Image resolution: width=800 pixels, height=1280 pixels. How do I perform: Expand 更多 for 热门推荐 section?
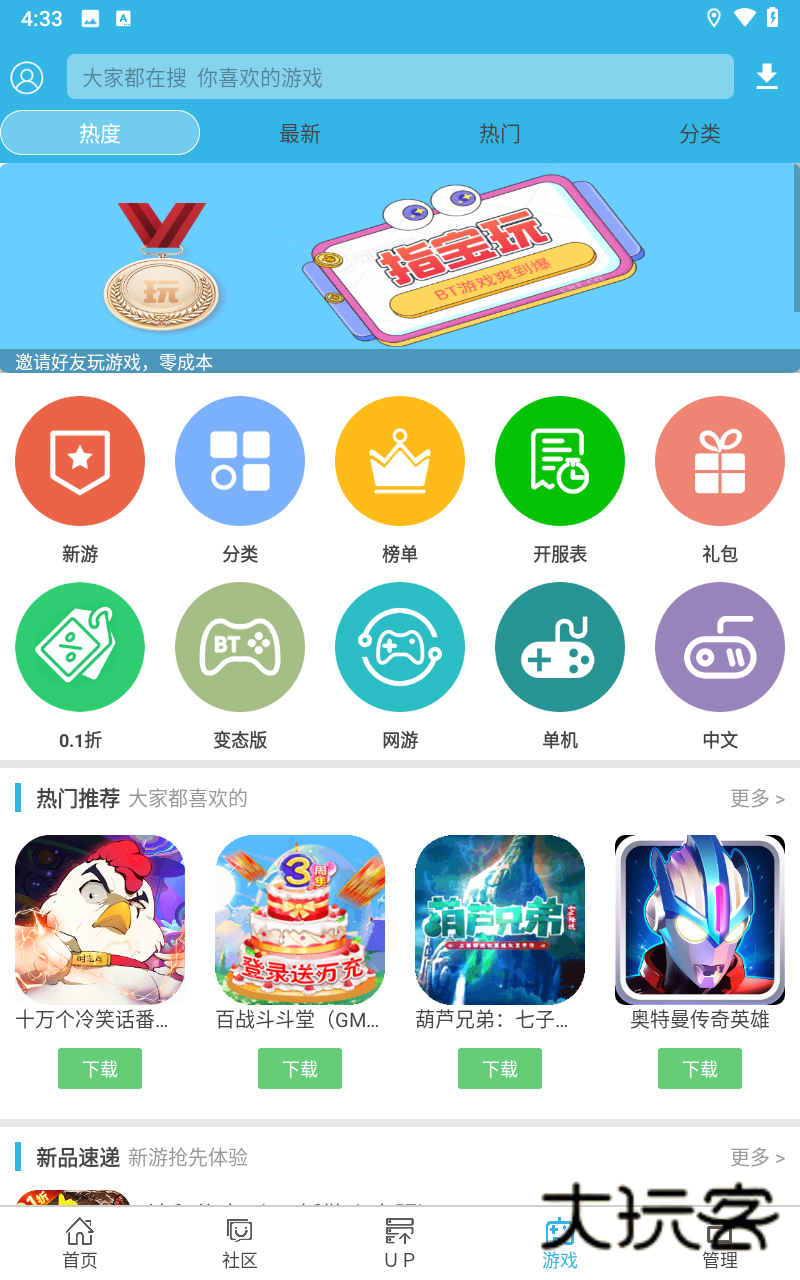click(757, 799)
